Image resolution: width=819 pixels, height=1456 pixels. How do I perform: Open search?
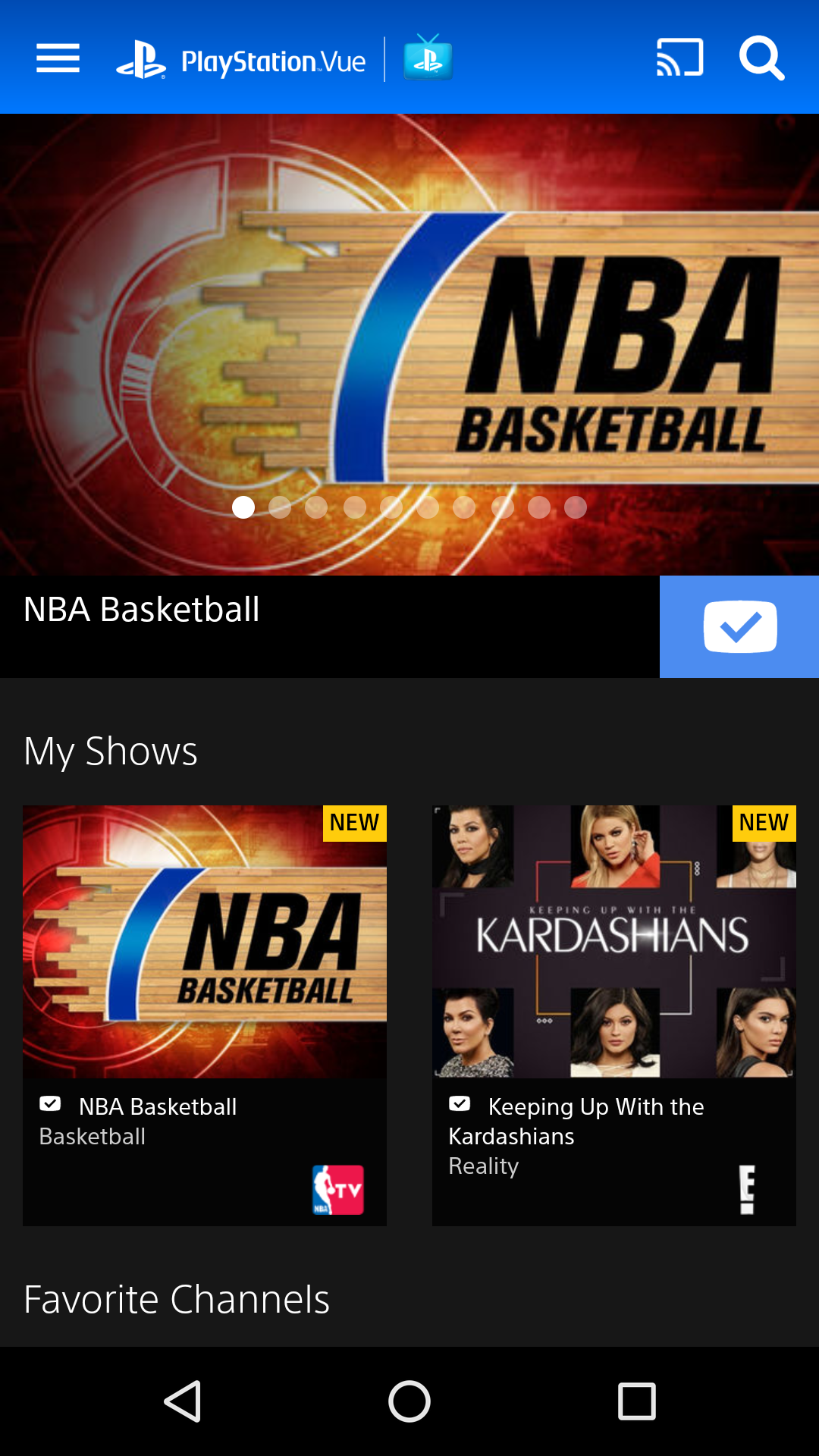click(761, 58)
